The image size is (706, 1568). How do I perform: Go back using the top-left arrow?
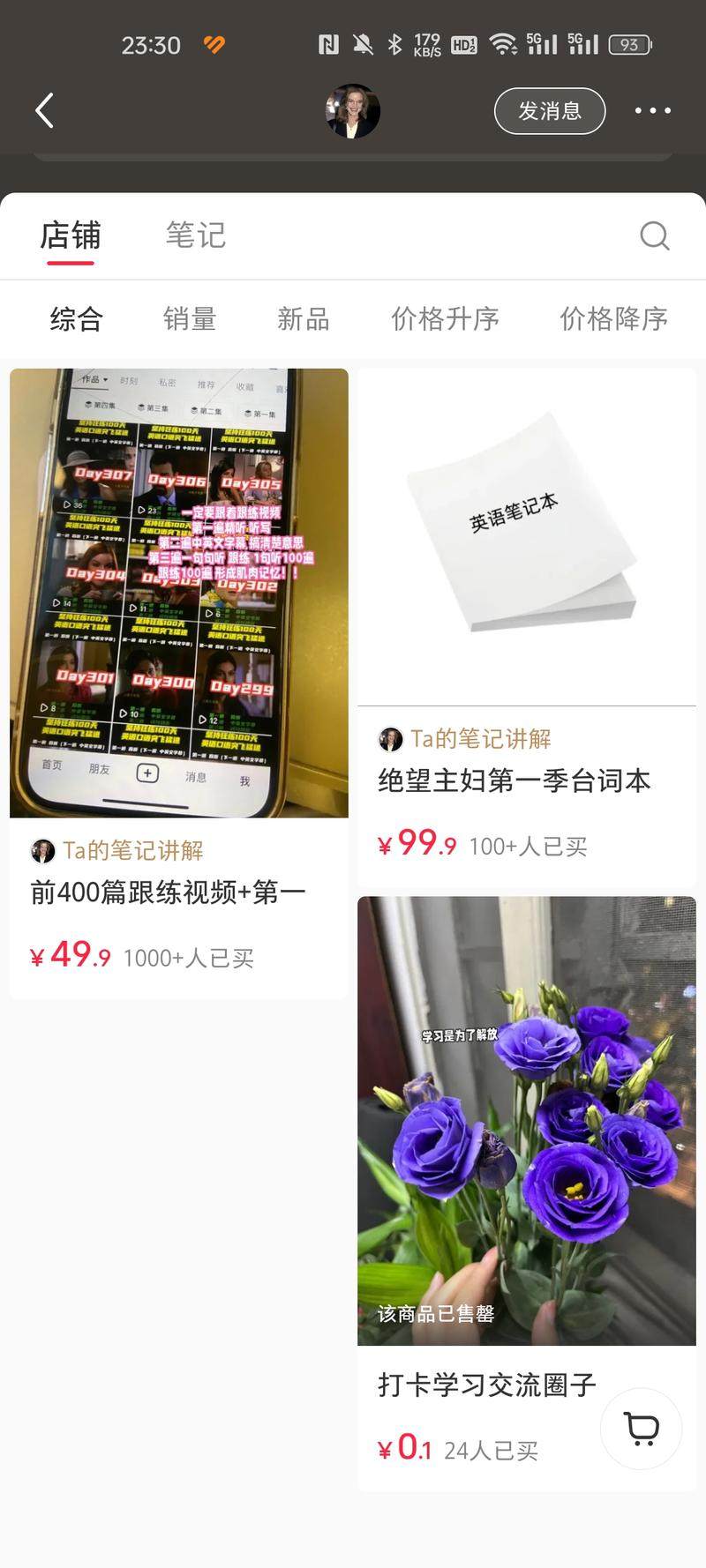[44, 111]
